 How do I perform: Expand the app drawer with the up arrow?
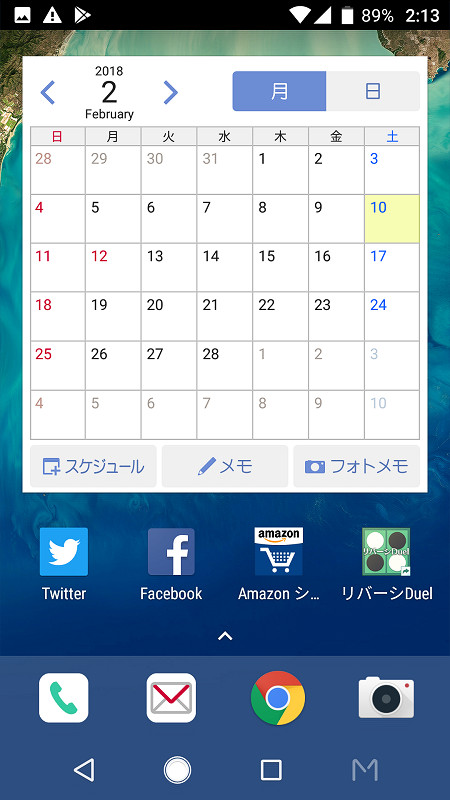[x=225, y=636]
